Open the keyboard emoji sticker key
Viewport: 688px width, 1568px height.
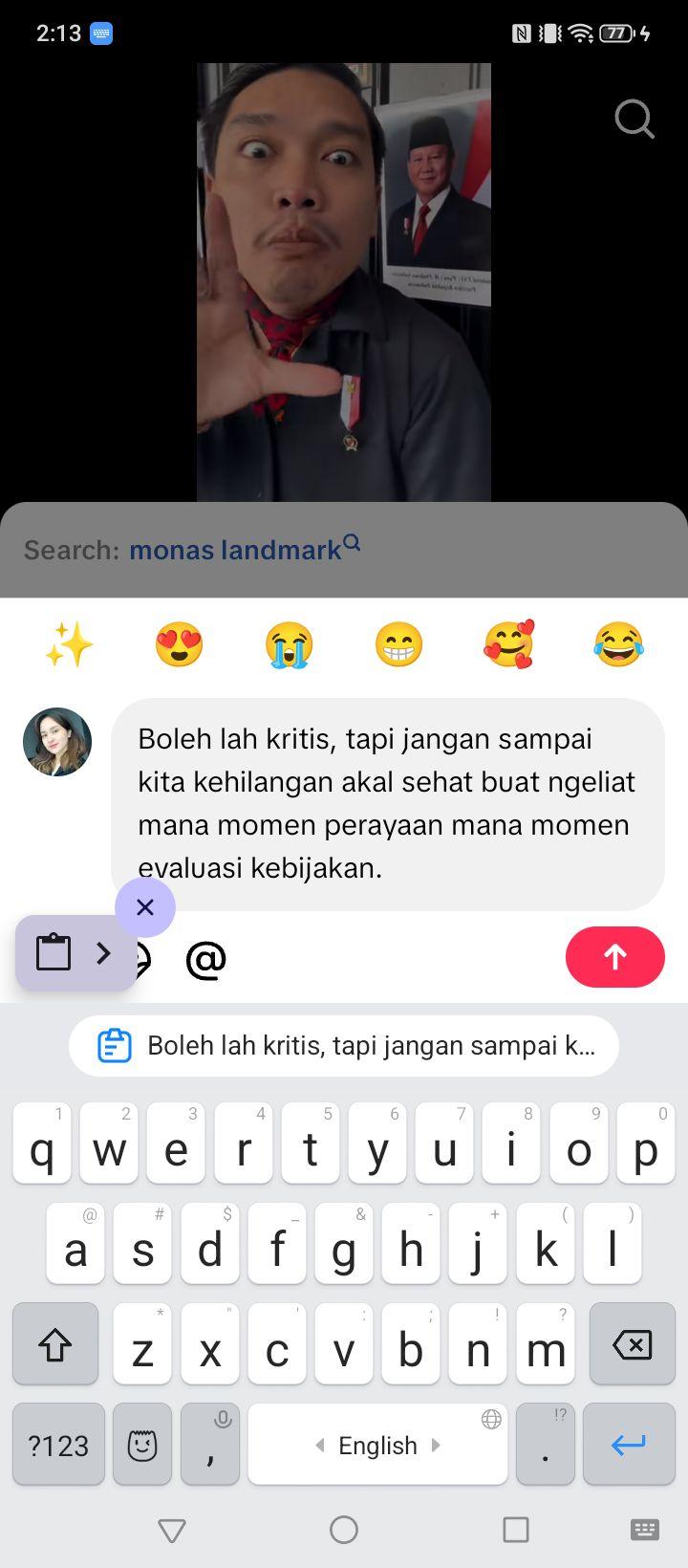point(142,1444)
